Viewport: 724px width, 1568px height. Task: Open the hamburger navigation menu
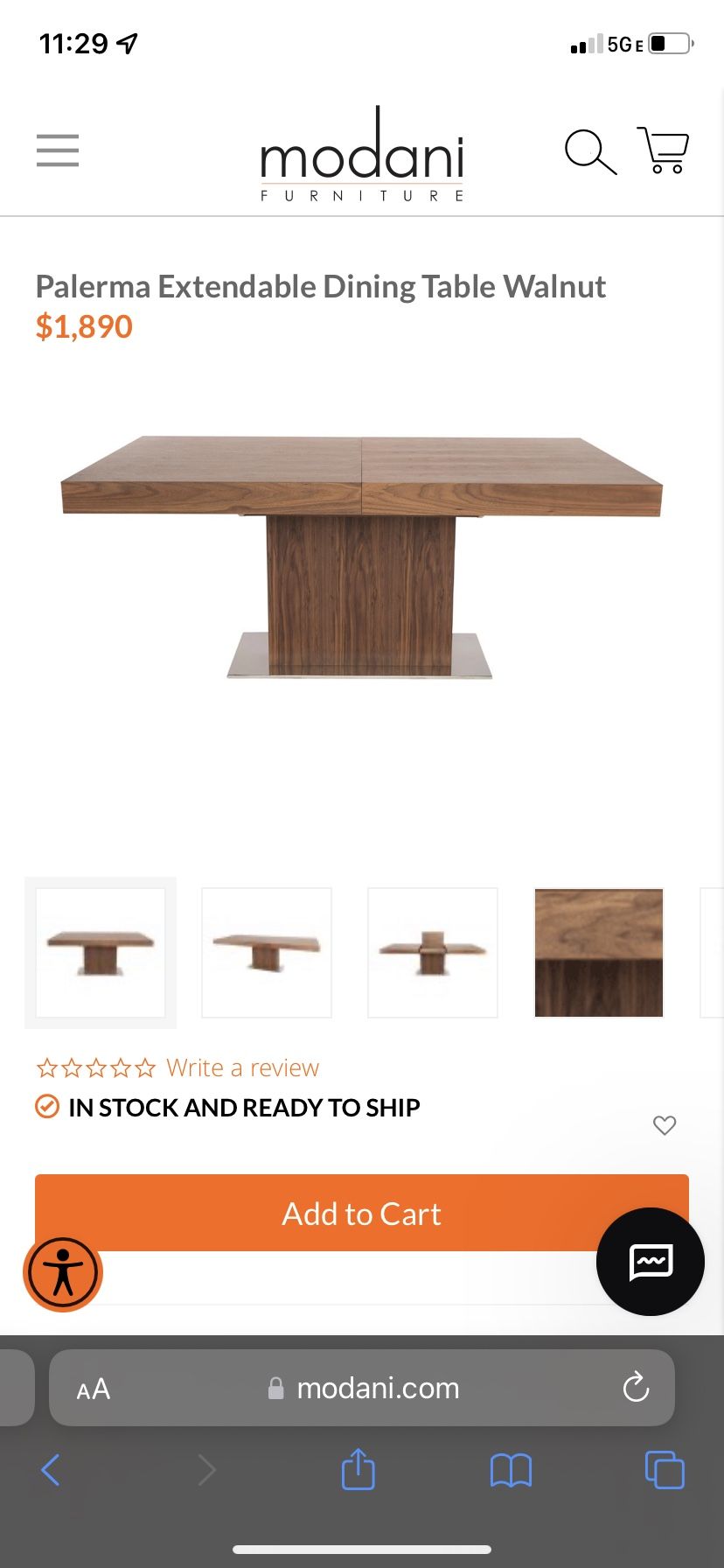tap(57, 150)
